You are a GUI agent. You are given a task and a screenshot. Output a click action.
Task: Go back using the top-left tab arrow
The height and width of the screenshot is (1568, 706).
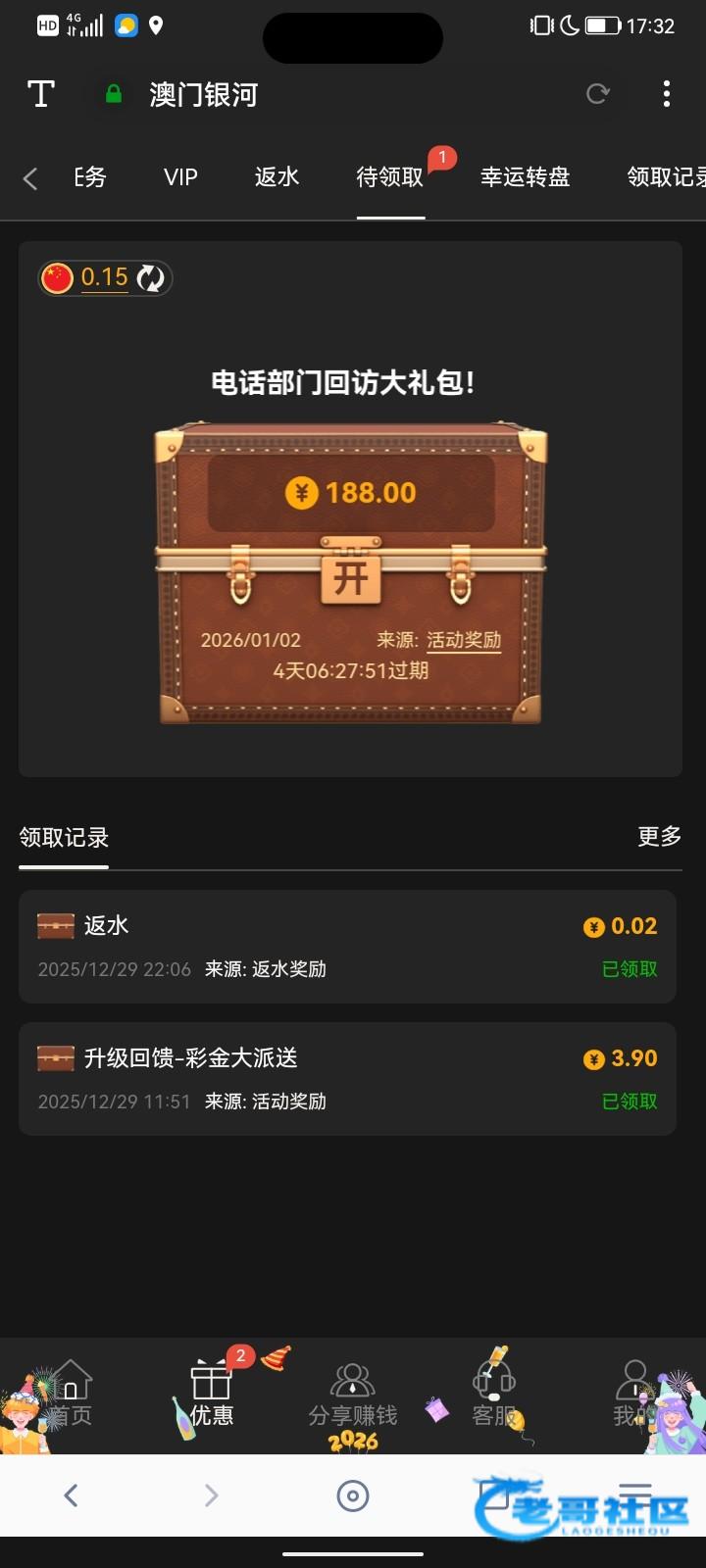pyautogui.click(x=30, y=178)
